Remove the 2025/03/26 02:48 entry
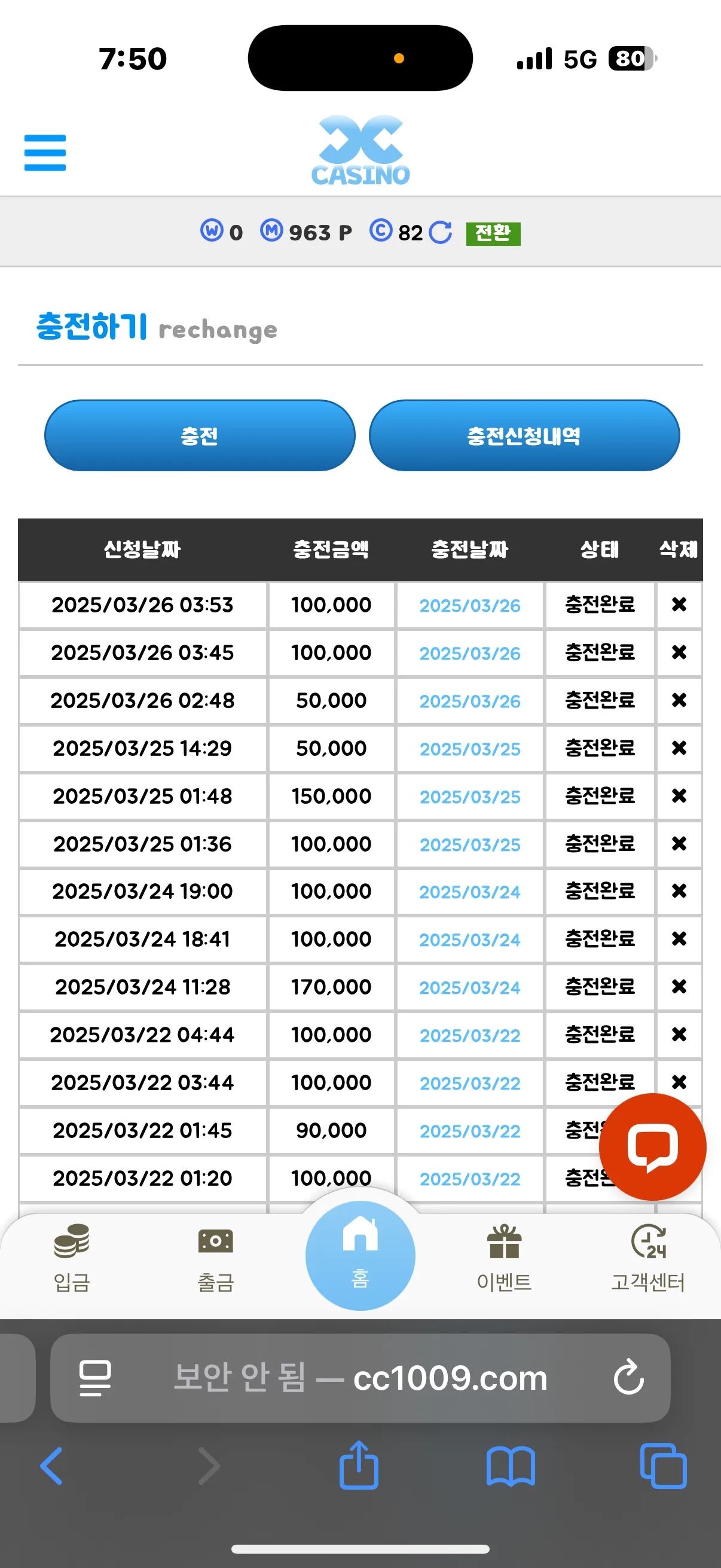Screen dimensions: 721x1568 pos(679,700)
